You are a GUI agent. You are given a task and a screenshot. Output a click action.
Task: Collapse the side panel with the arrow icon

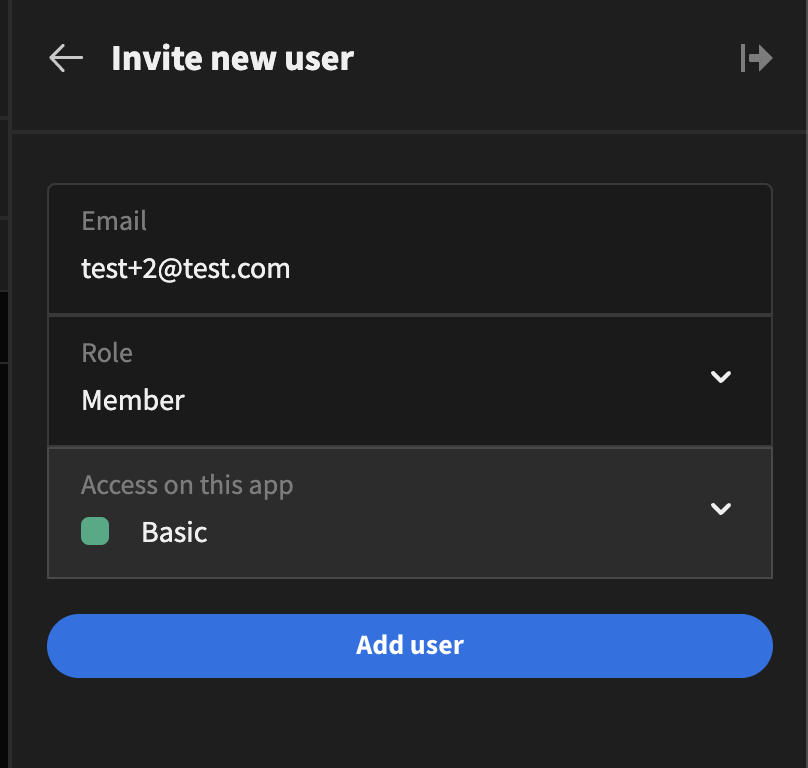point(756,58)
